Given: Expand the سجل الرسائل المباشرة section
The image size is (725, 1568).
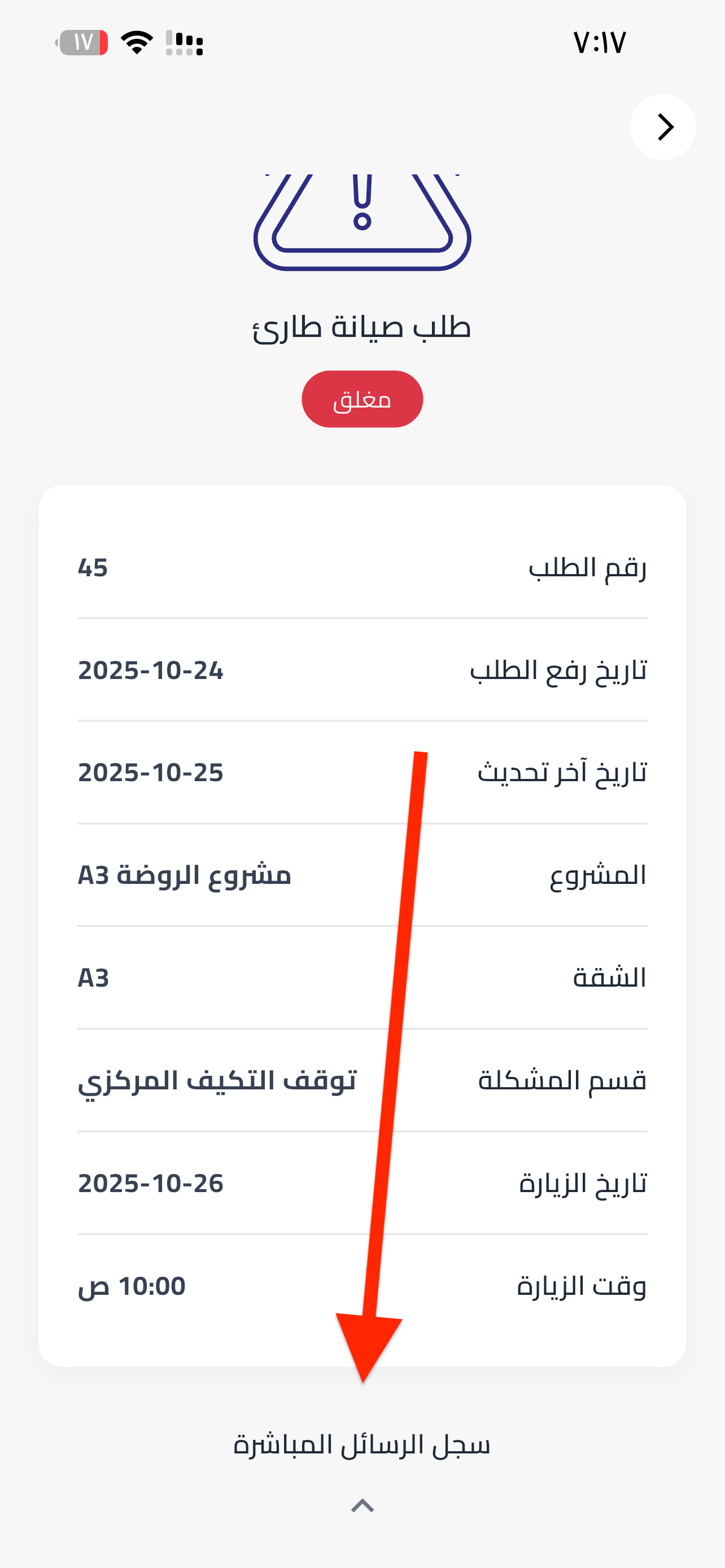Looking at the screenshot, I should pos(362,1505).
